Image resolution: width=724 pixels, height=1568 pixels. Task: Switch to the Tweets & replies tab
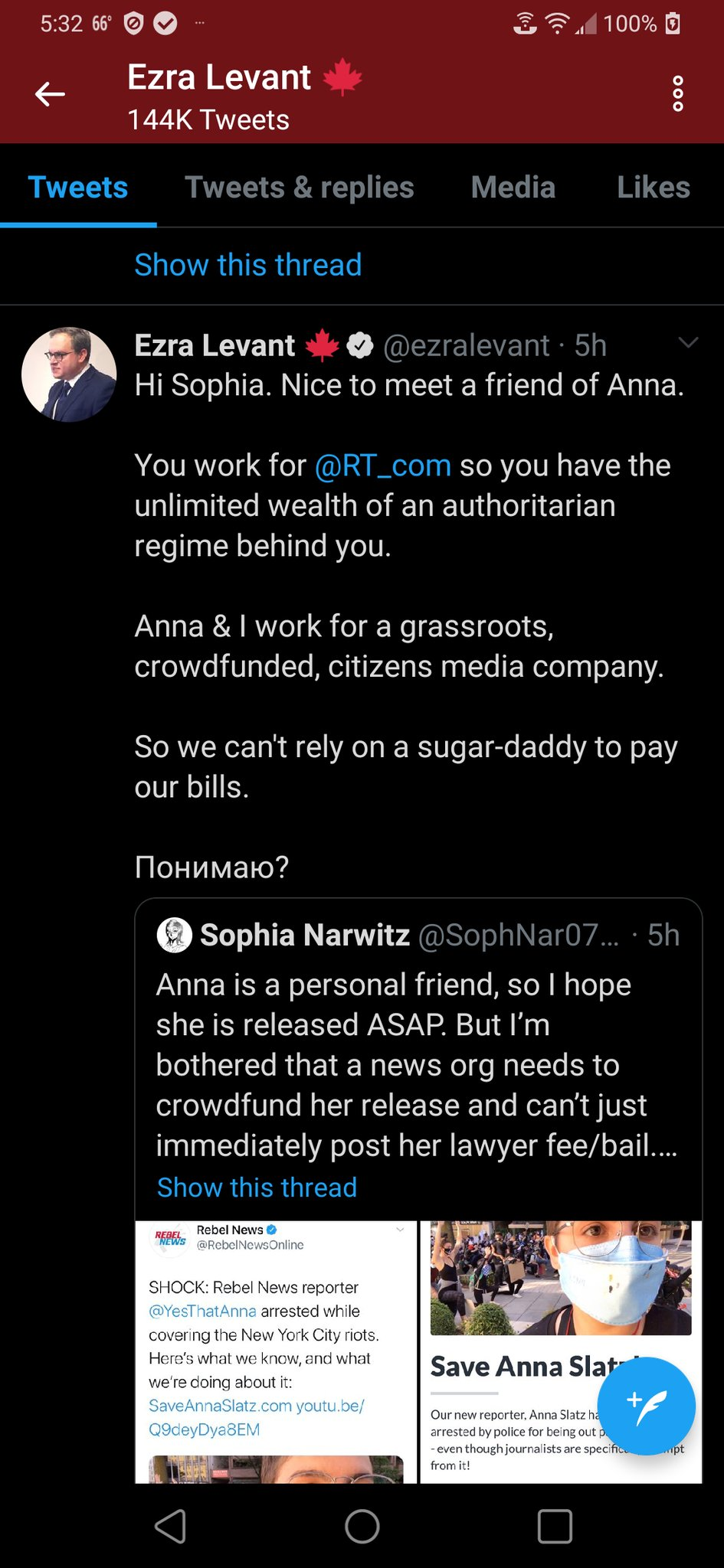[300, 187]
